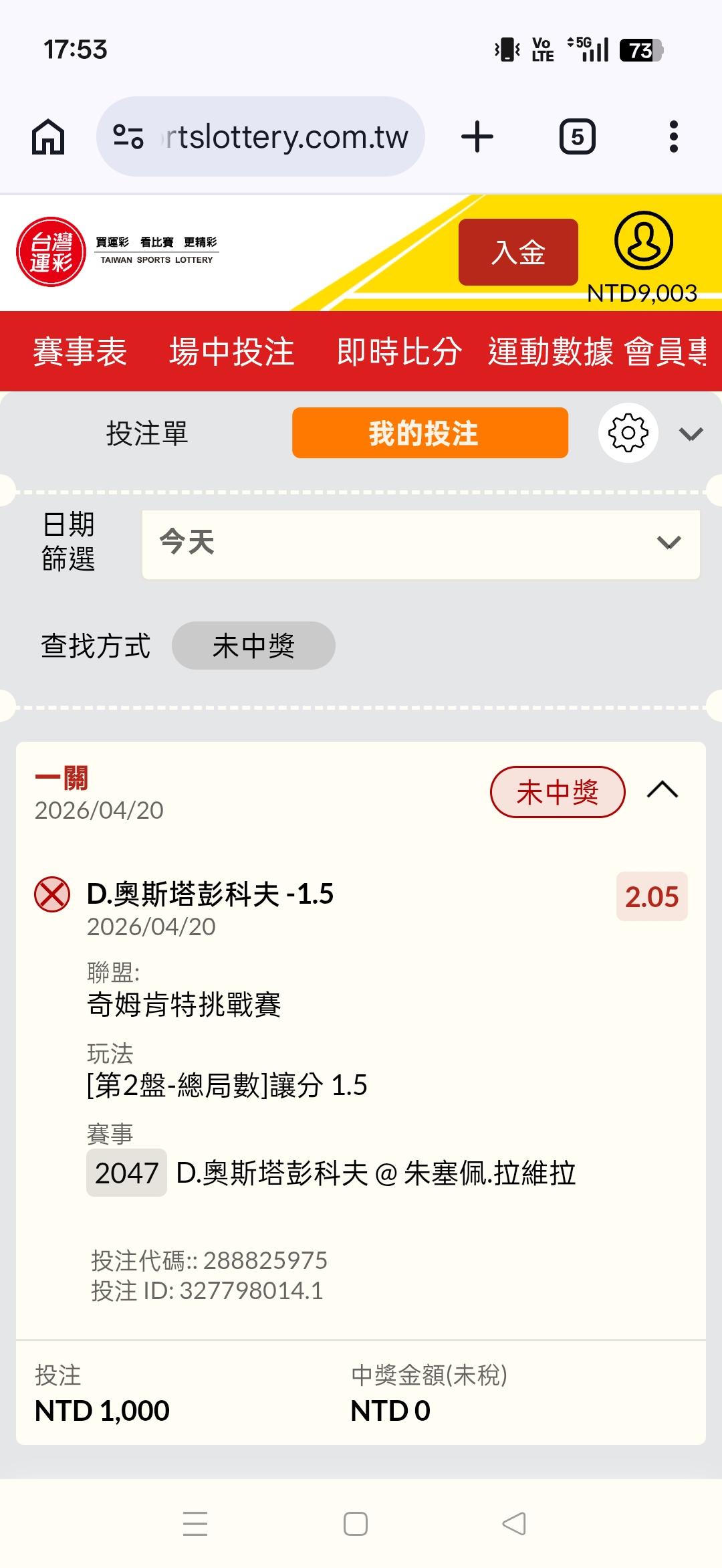Select the 投注單 bet slip tab
The image size is (722, 1568).
pyautogui.click(x=147, y=433)
